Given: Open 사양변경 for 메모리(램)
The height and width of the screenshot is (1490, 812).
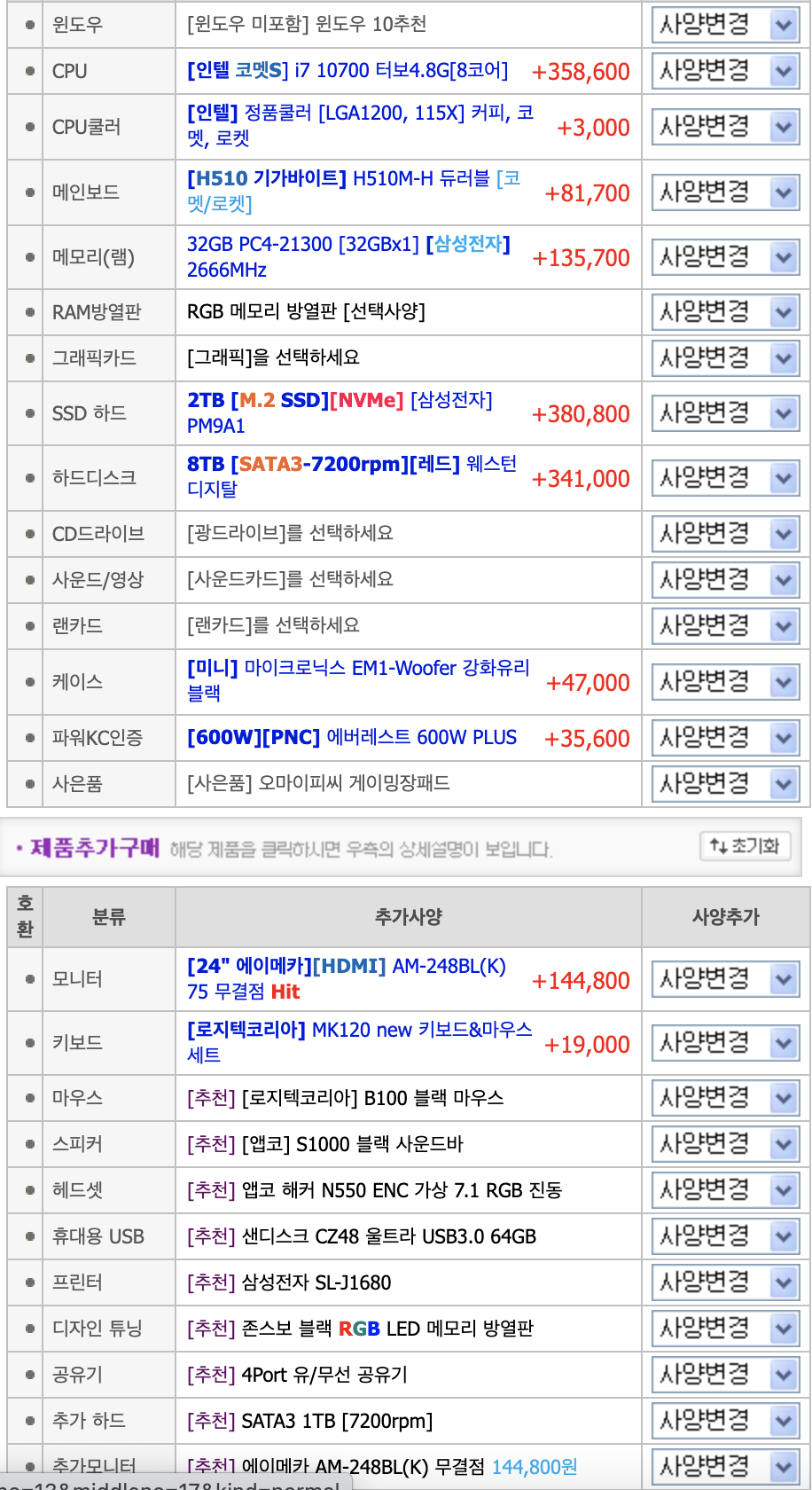Looking at the screenshot, I should (x=724, y=257).
